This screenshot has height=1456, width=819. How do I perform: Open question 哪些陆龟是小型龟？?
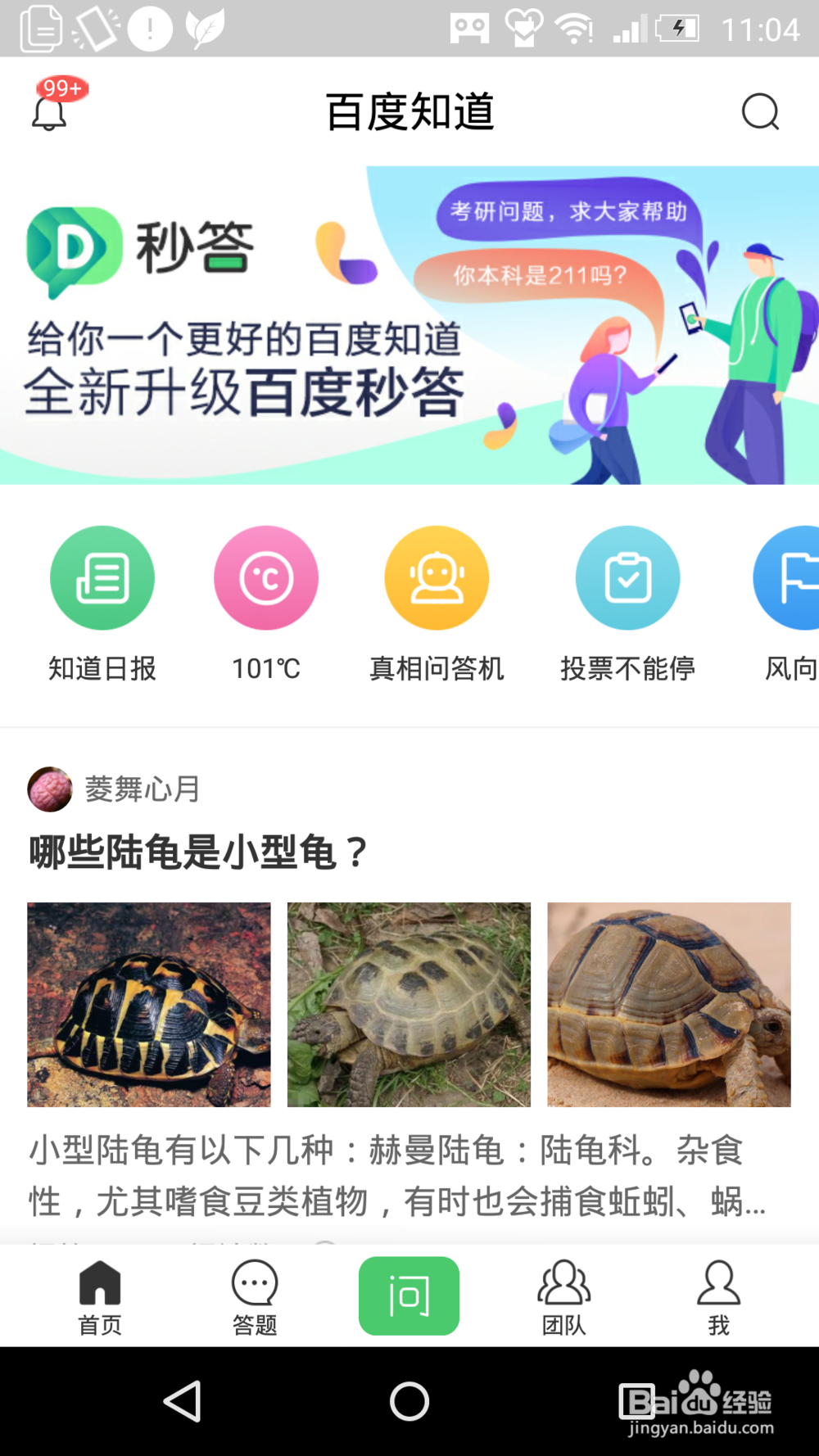click(198, 852)
